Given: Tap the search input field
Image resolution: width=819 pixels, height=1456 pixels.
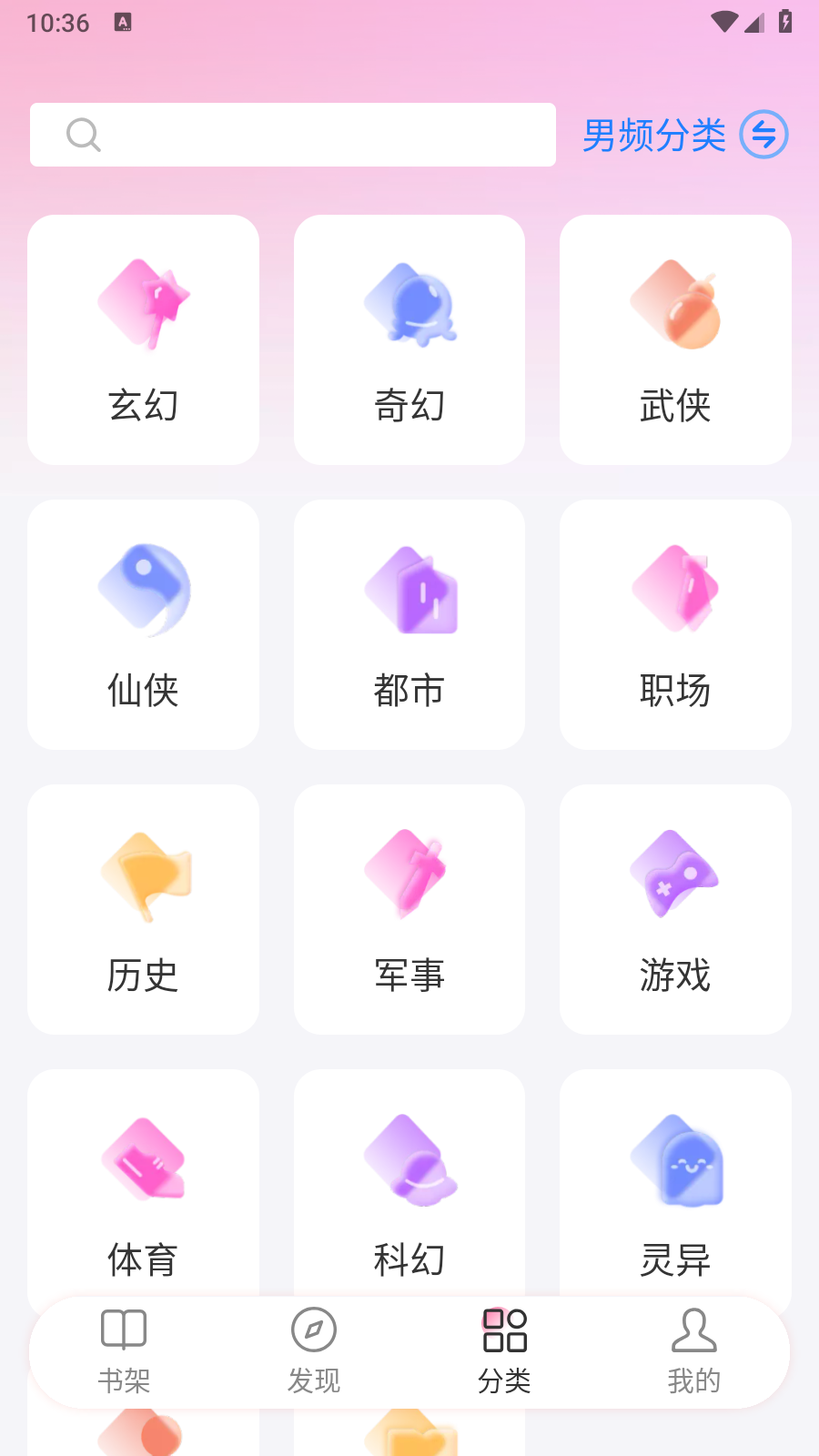Looking at the screenshot, I should 291,135.
